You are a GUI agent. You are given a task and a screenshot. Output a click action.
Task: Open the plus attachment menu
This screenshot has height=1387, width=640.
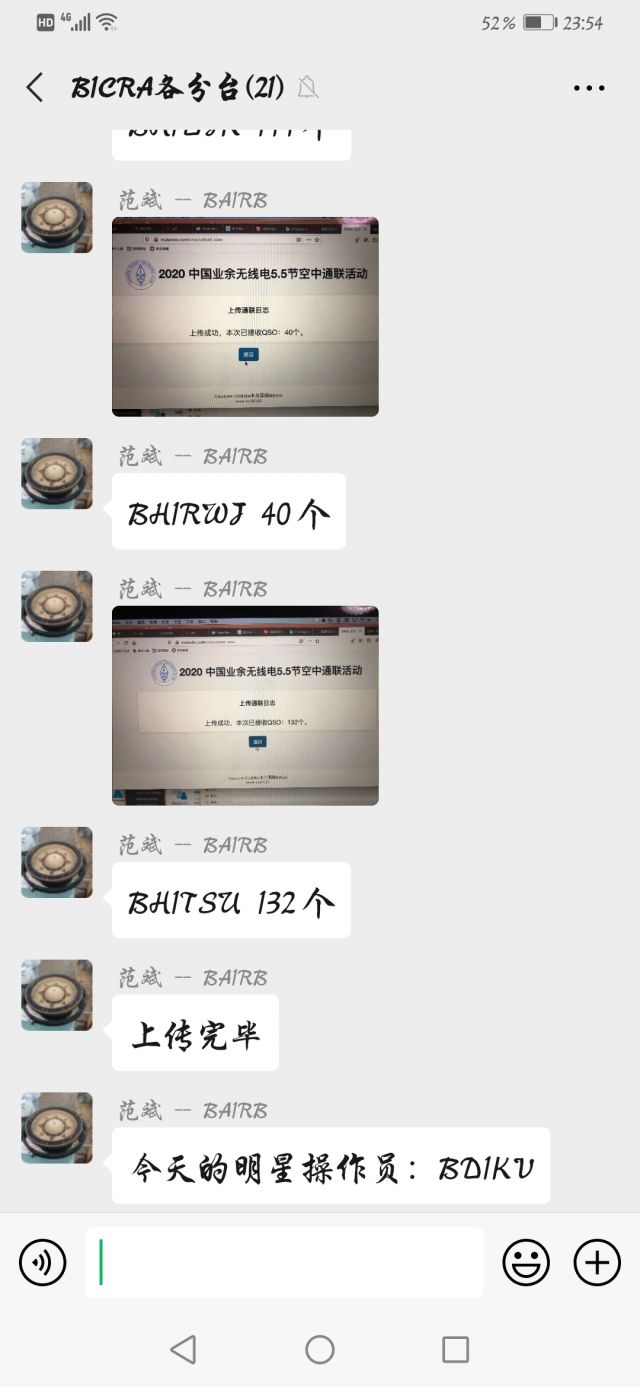coord(597,1262)
